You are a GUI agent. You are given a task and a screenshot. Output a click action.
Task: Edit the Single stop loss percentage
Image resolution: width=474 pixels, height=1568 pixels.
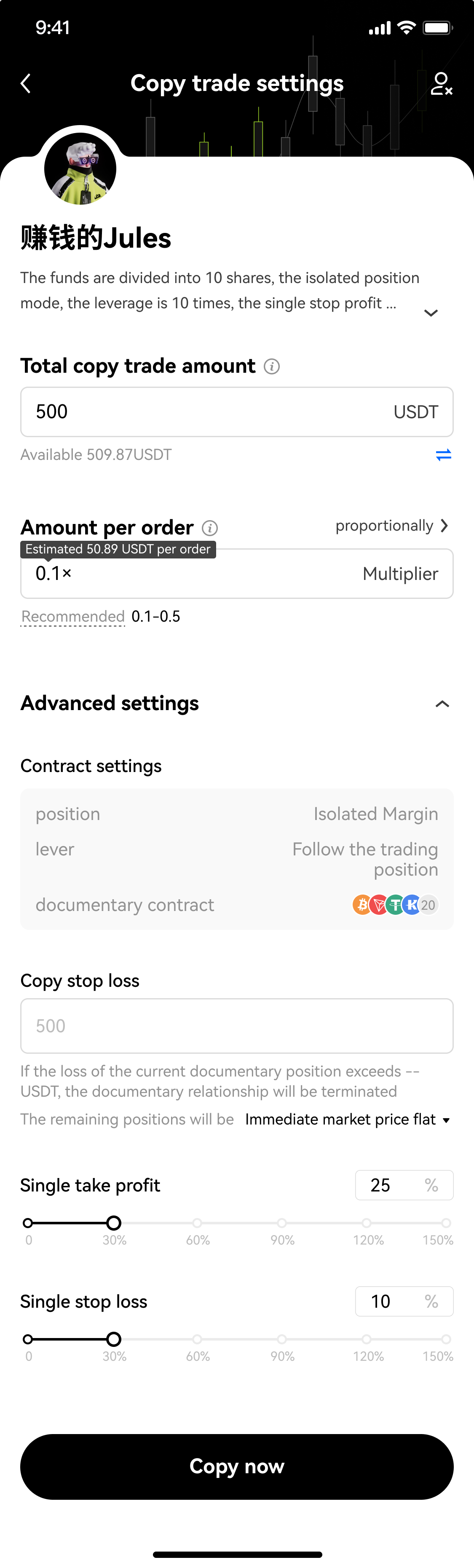pyautogui.click(x=390, y=1301)
